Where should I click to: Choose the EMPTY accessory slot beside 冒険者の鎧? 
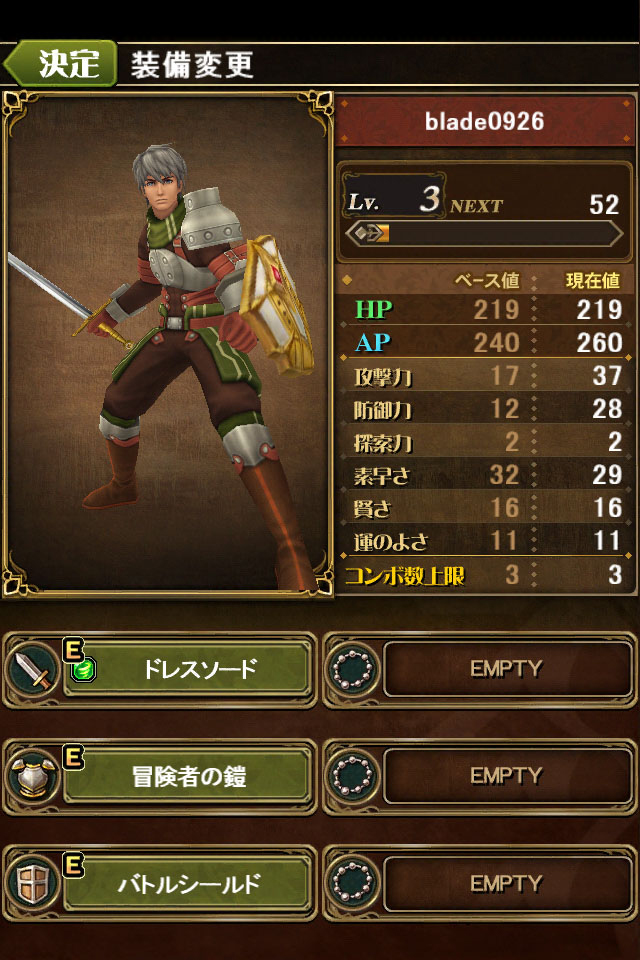481,776
